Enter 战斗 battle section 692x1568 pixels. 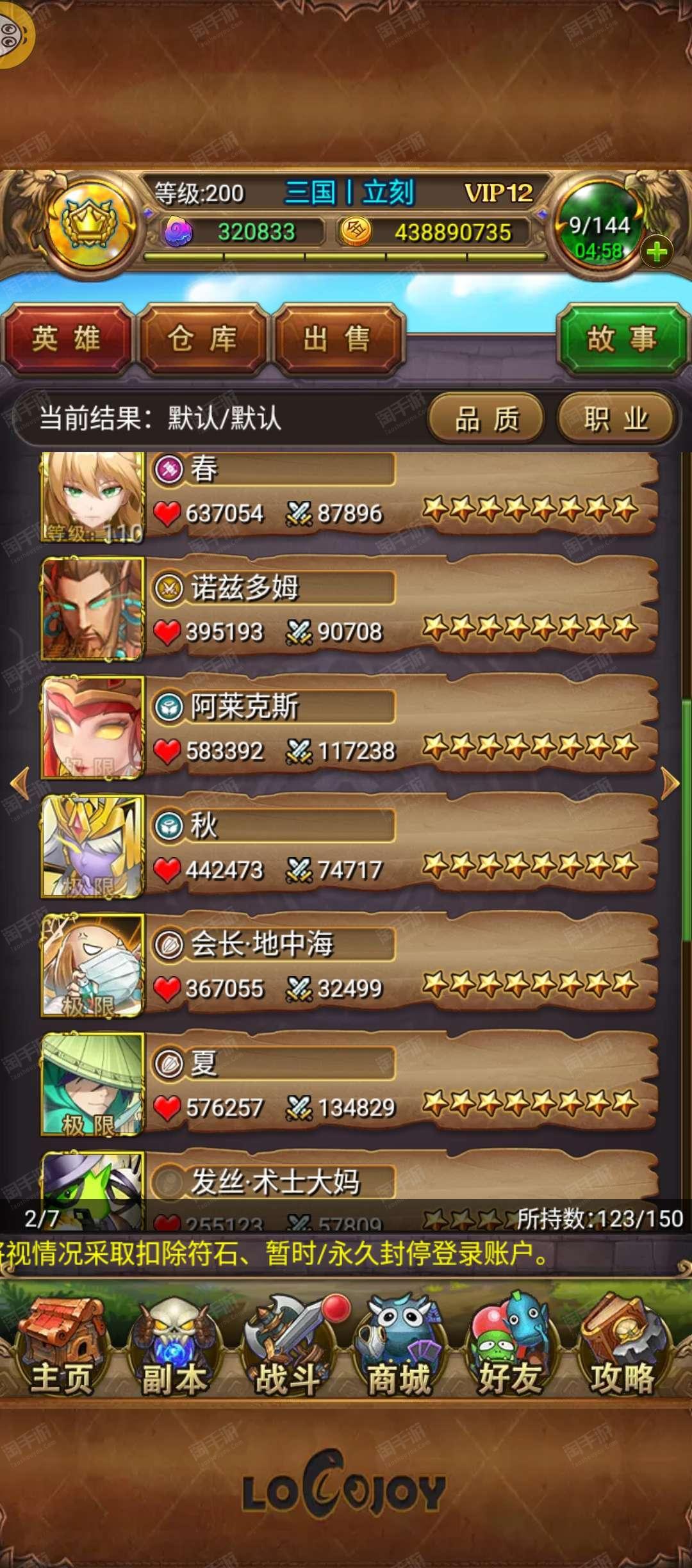pyautogui.click(x=288, y=1348)
